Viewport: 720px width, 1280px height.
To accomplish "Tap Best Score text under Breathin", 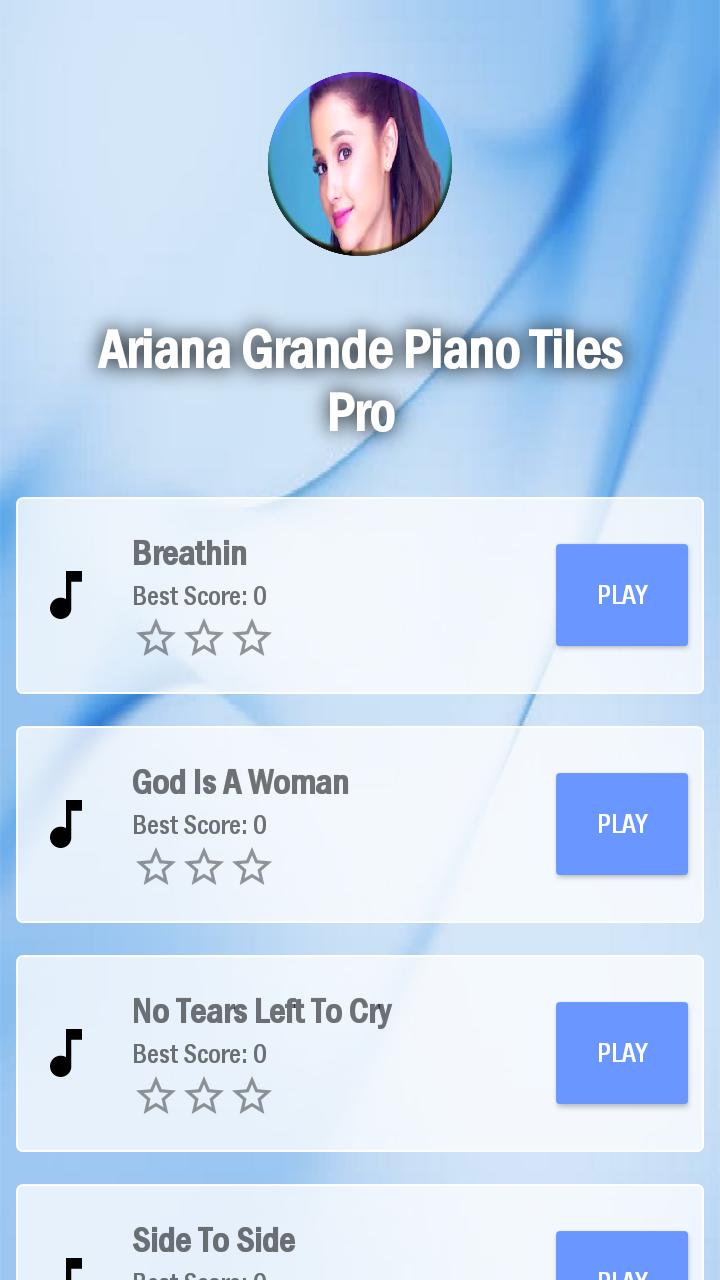I will (199, 596).
